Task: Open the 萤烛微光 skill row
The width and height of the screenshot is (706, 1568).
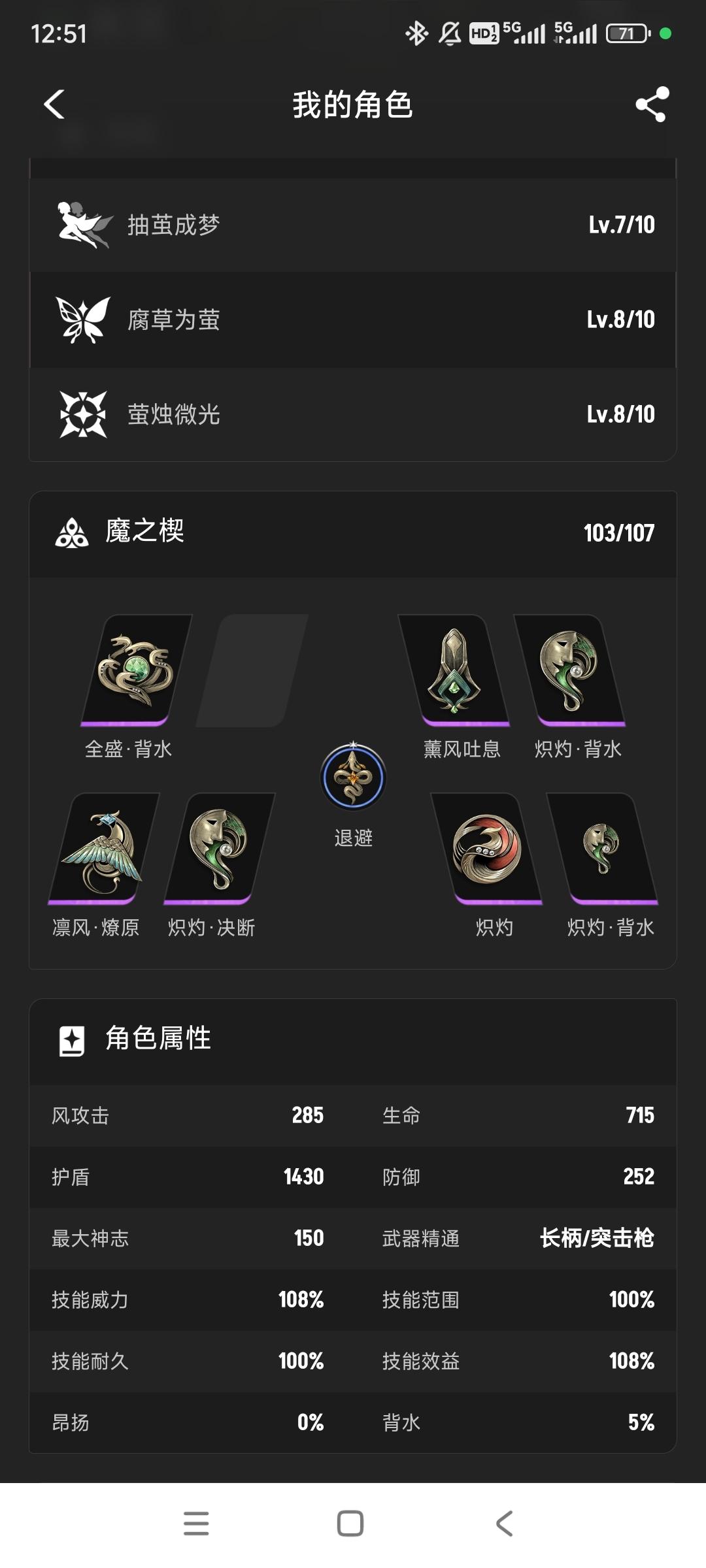Action: pyautogui.click(x=353, y=414)
